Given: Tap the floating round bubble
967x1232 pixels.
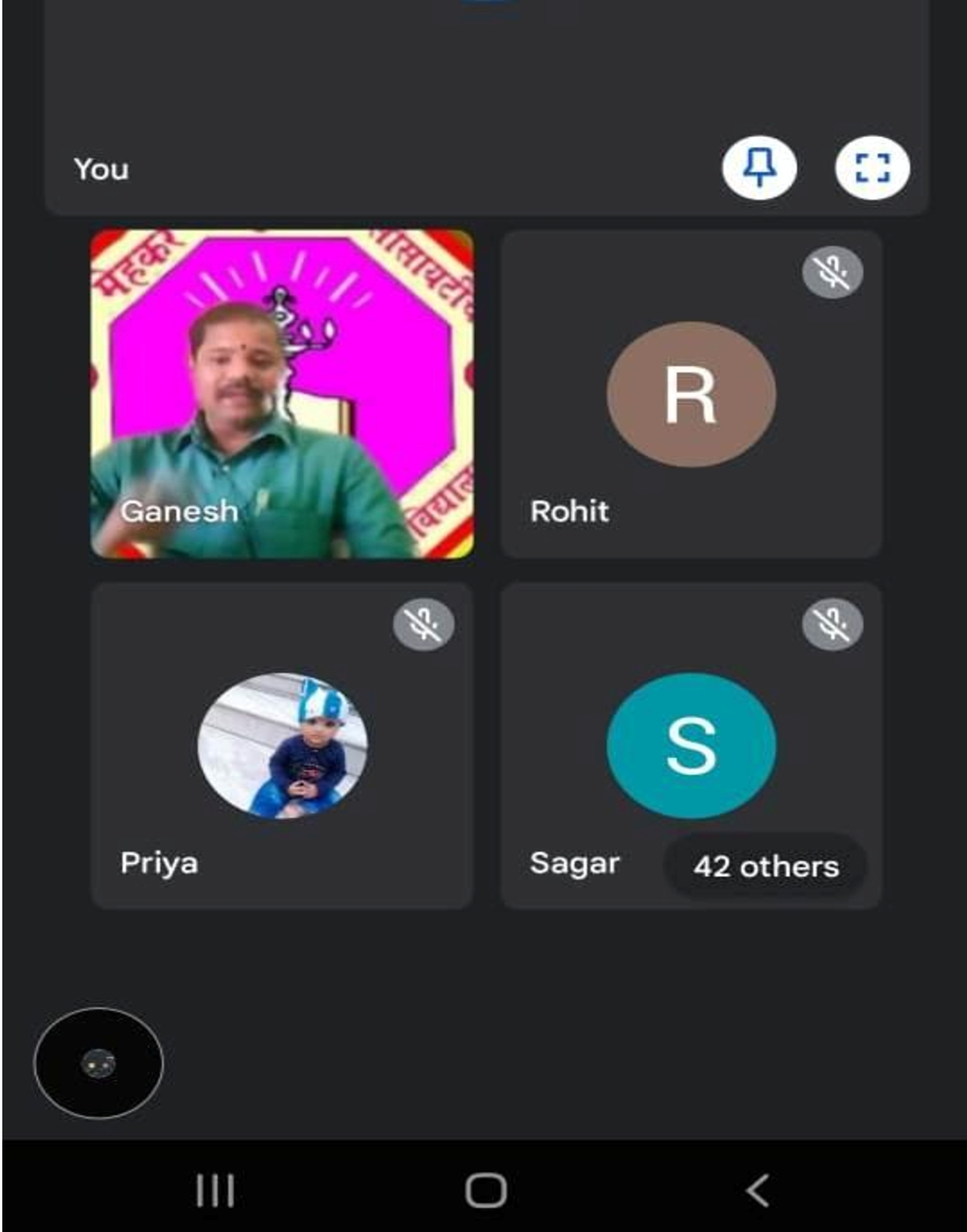Looking at the screenshot, I should point(98,1063).
